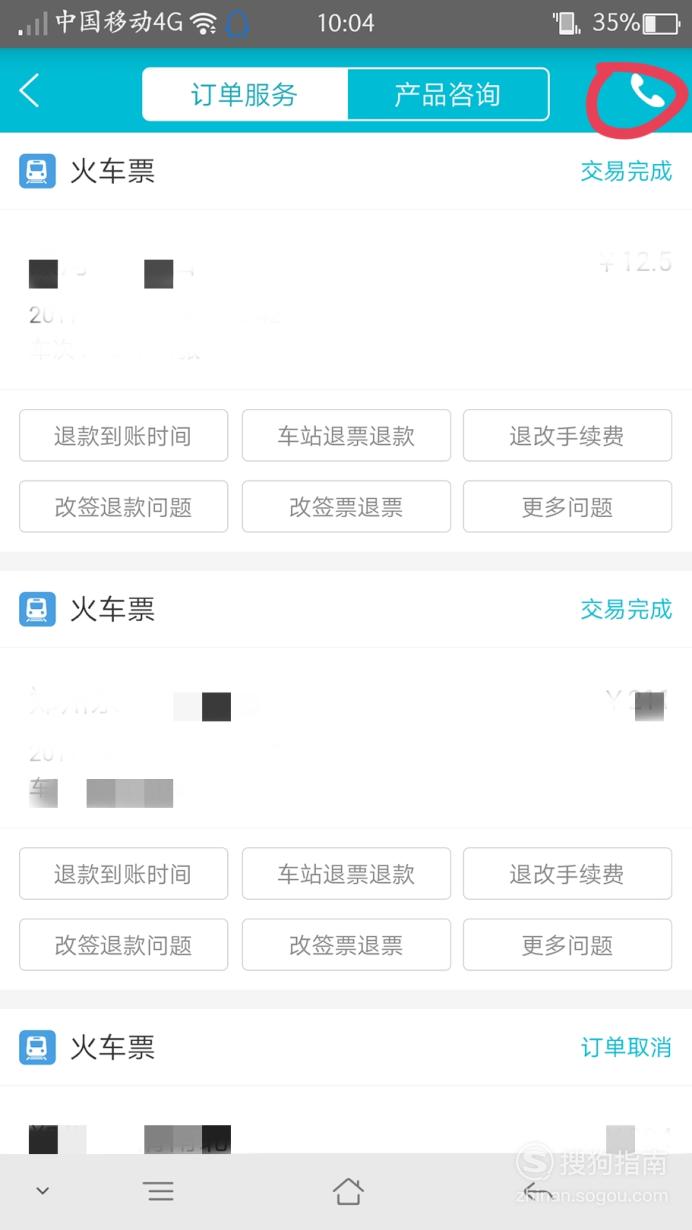This screenshot has width=692, height=1230.
Task: Tap 改签票退票 under the first train ticket order
Action: (x=346, y=507)
